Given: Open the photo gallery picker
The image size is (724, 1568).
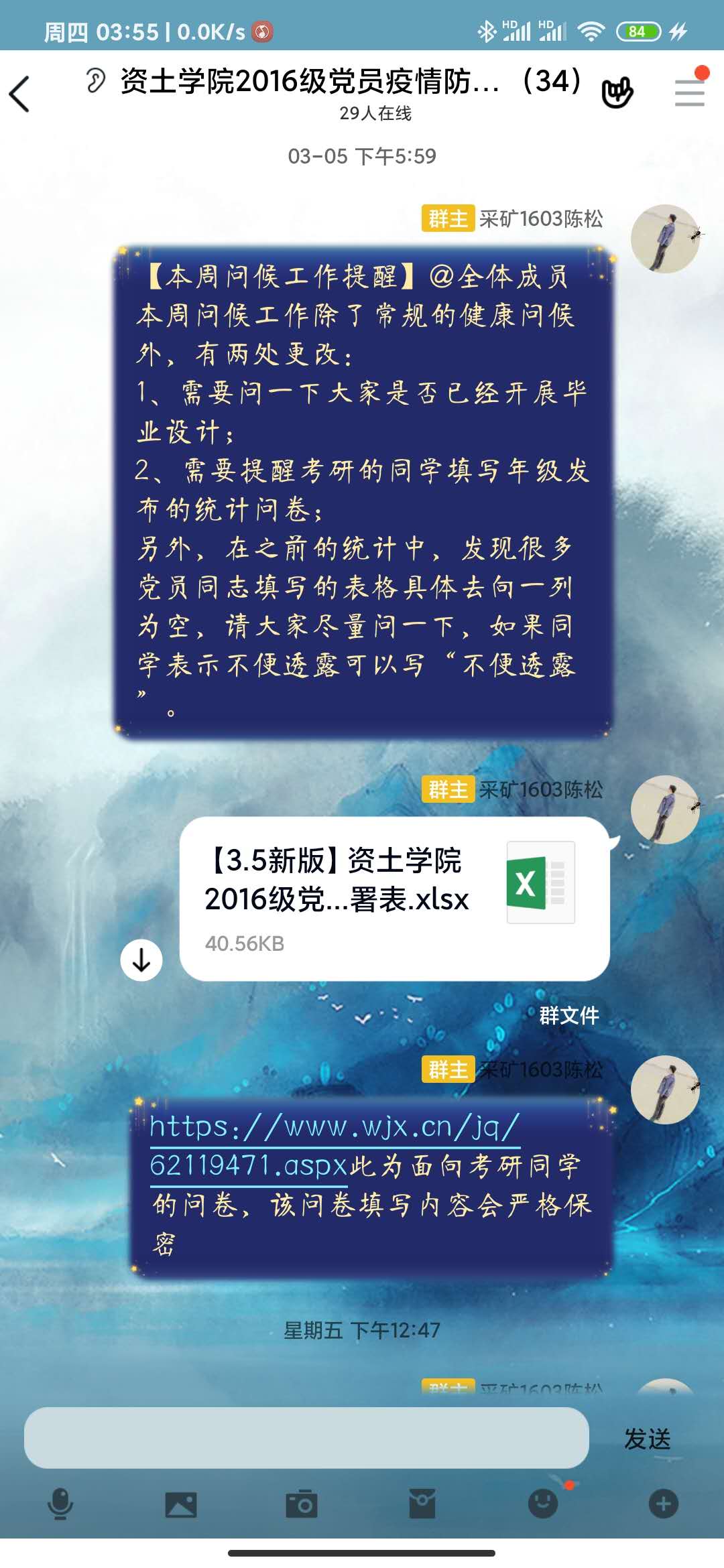Looking at the screenshot, I should coord(181,1504).
